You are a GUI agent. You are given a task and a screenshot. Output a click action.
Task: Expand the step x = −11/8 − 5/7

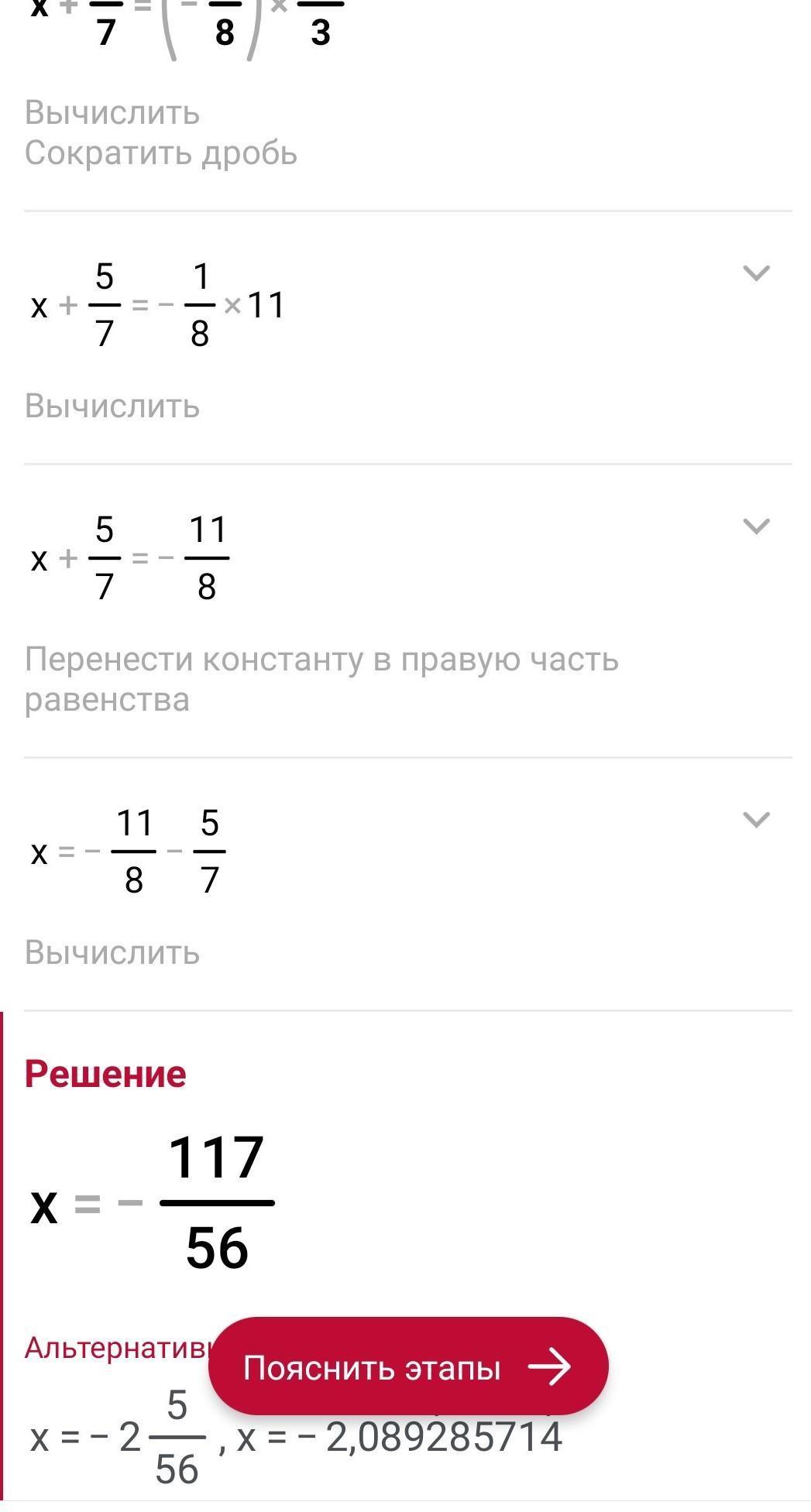coord(756,820)
